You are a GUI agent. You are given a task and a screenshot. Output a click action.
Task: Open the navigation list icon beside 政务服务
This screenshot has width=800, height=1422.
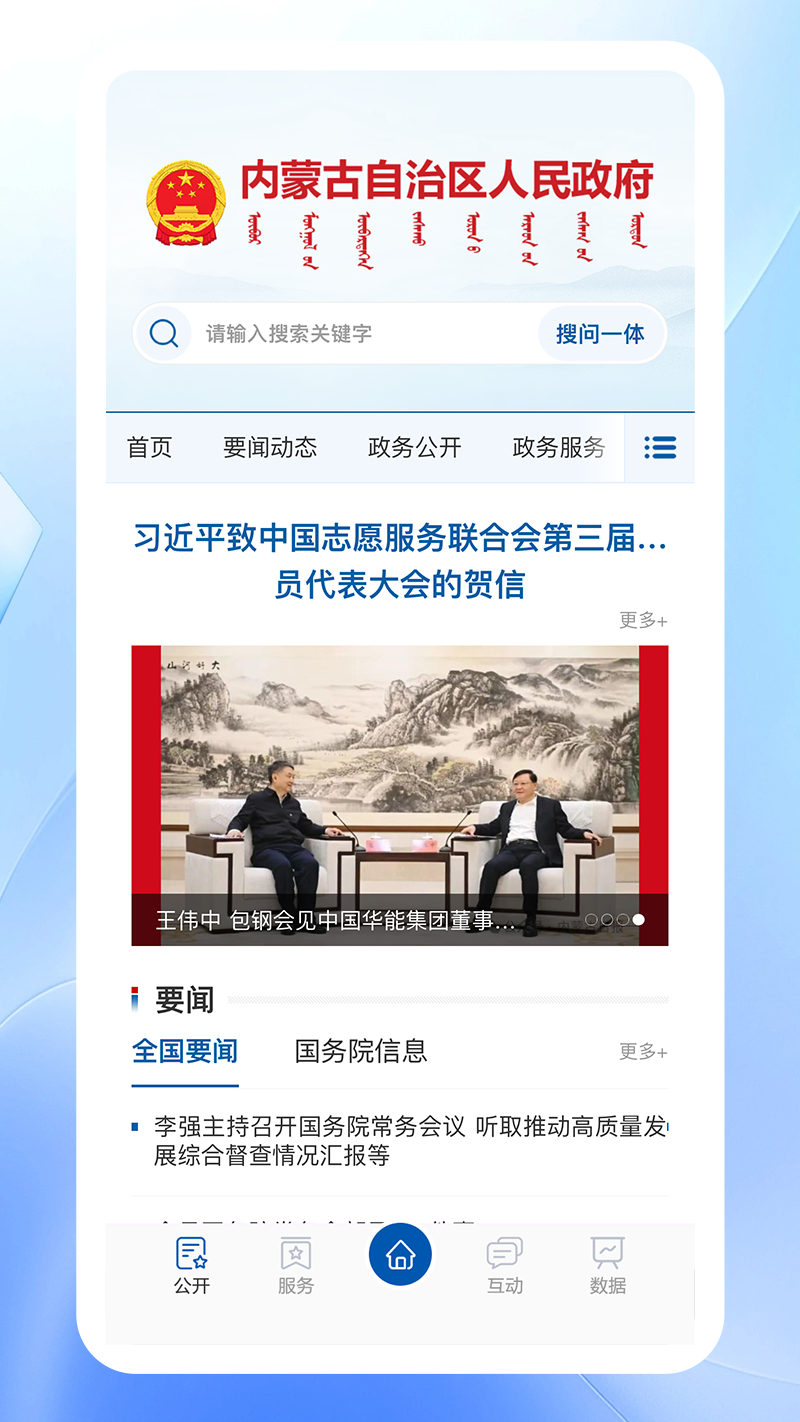(x=660, y=448)
